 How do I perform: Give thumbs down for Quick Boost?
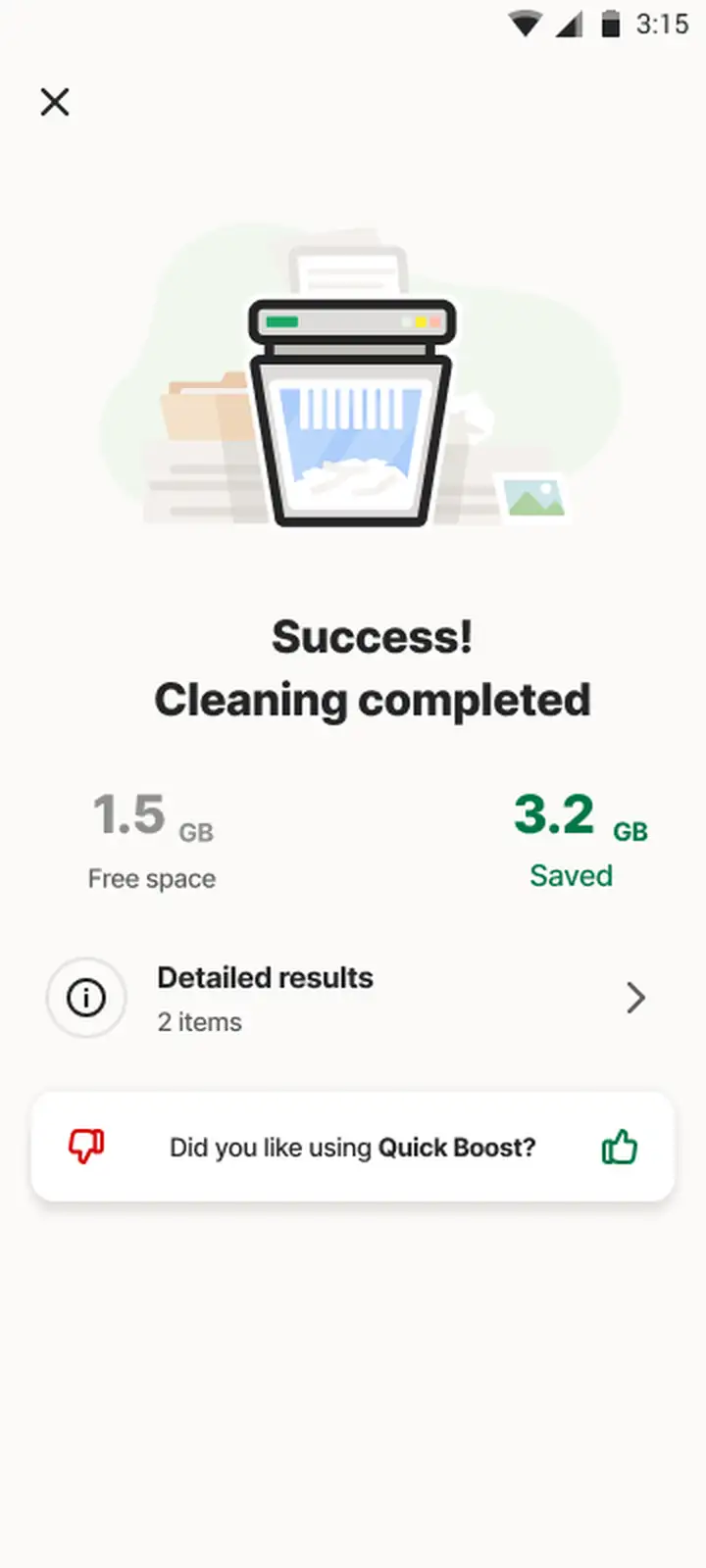(x=86, y=1146)
